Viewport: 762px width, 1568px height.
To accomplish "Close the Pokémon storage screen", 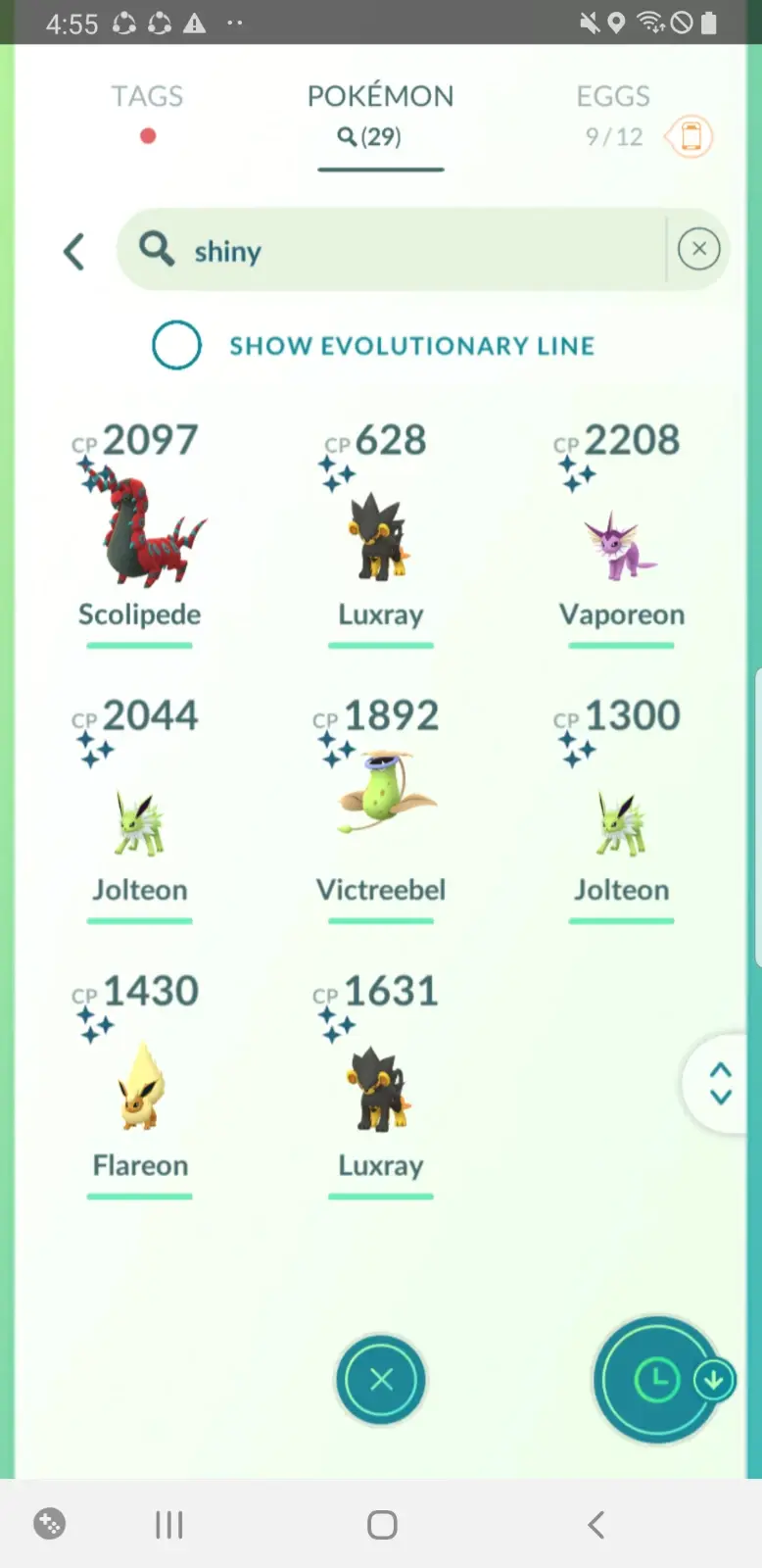I will (x=381, y=1380).
